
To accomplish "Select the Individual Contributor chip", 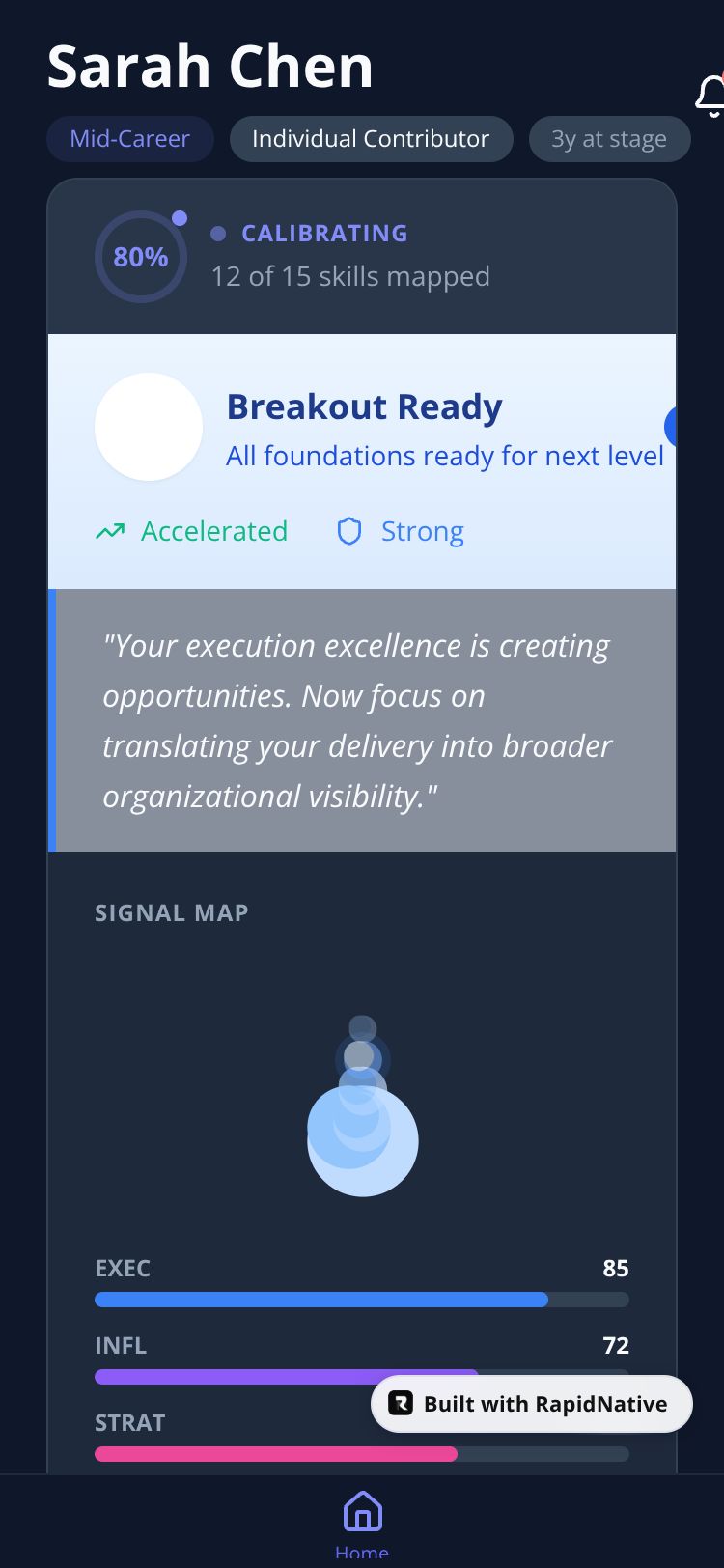I will (371, 139).
